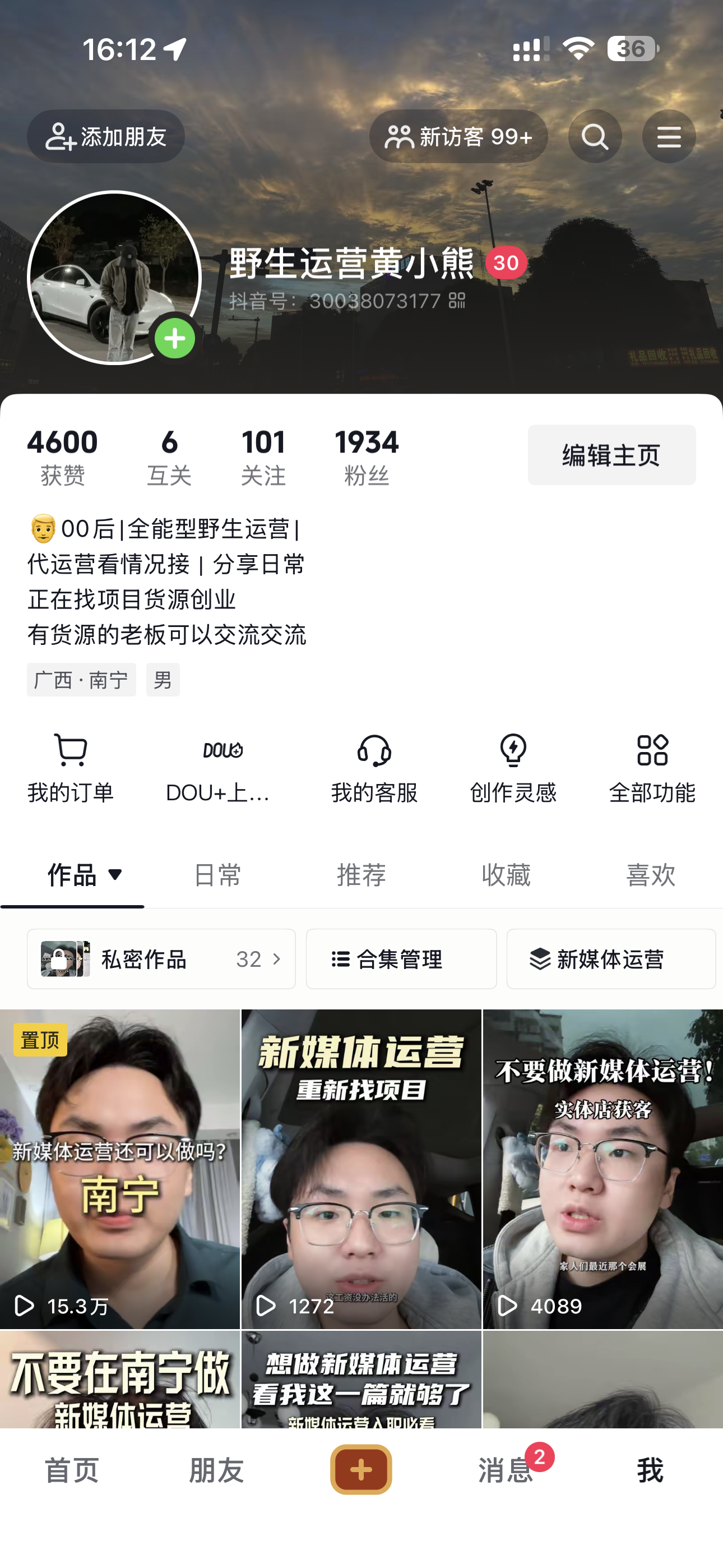The height and width of the screenshot is (1568, 723).
Task: Open 我的客服 customer service
Action: 374,768
